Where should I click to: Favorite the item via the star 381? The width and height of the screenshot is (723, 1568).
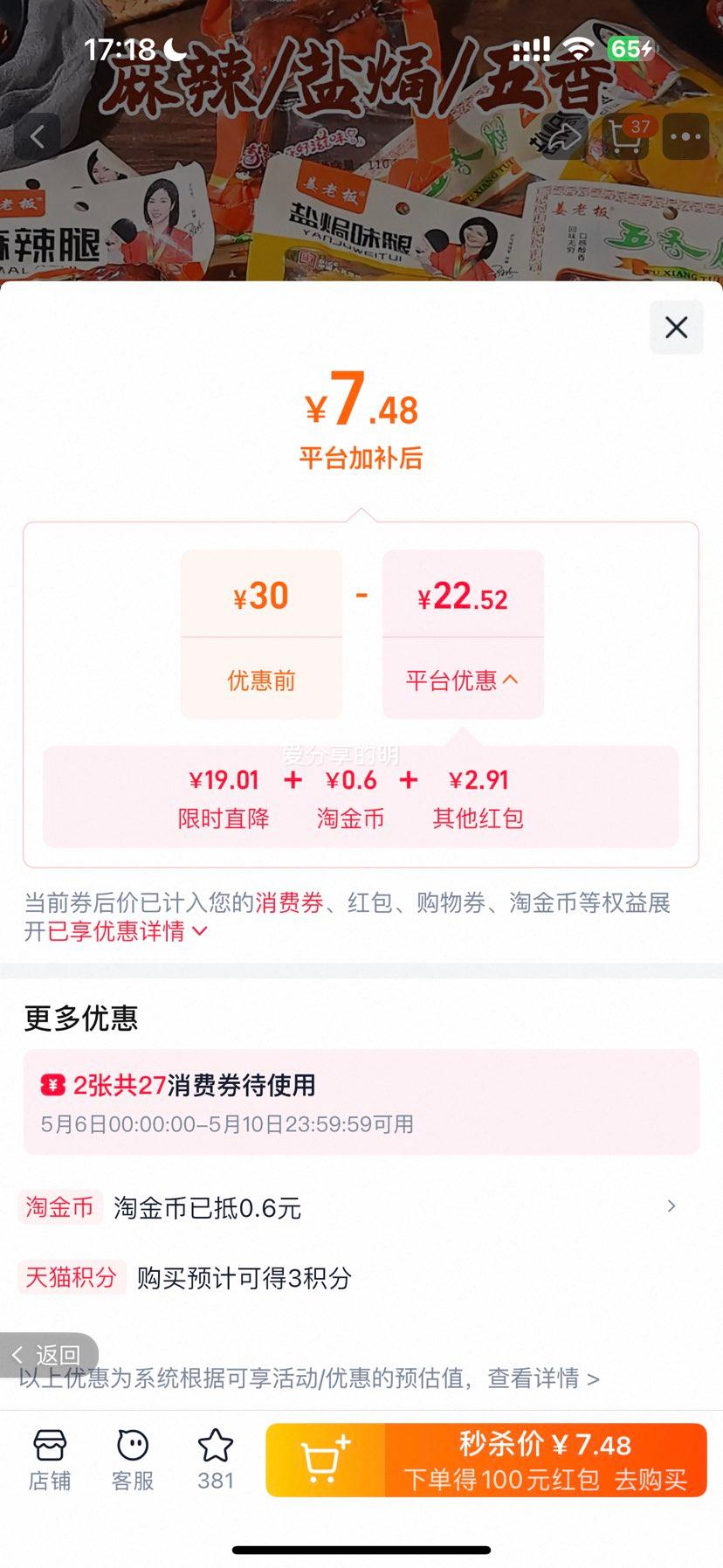click(x=216, y=1460)
